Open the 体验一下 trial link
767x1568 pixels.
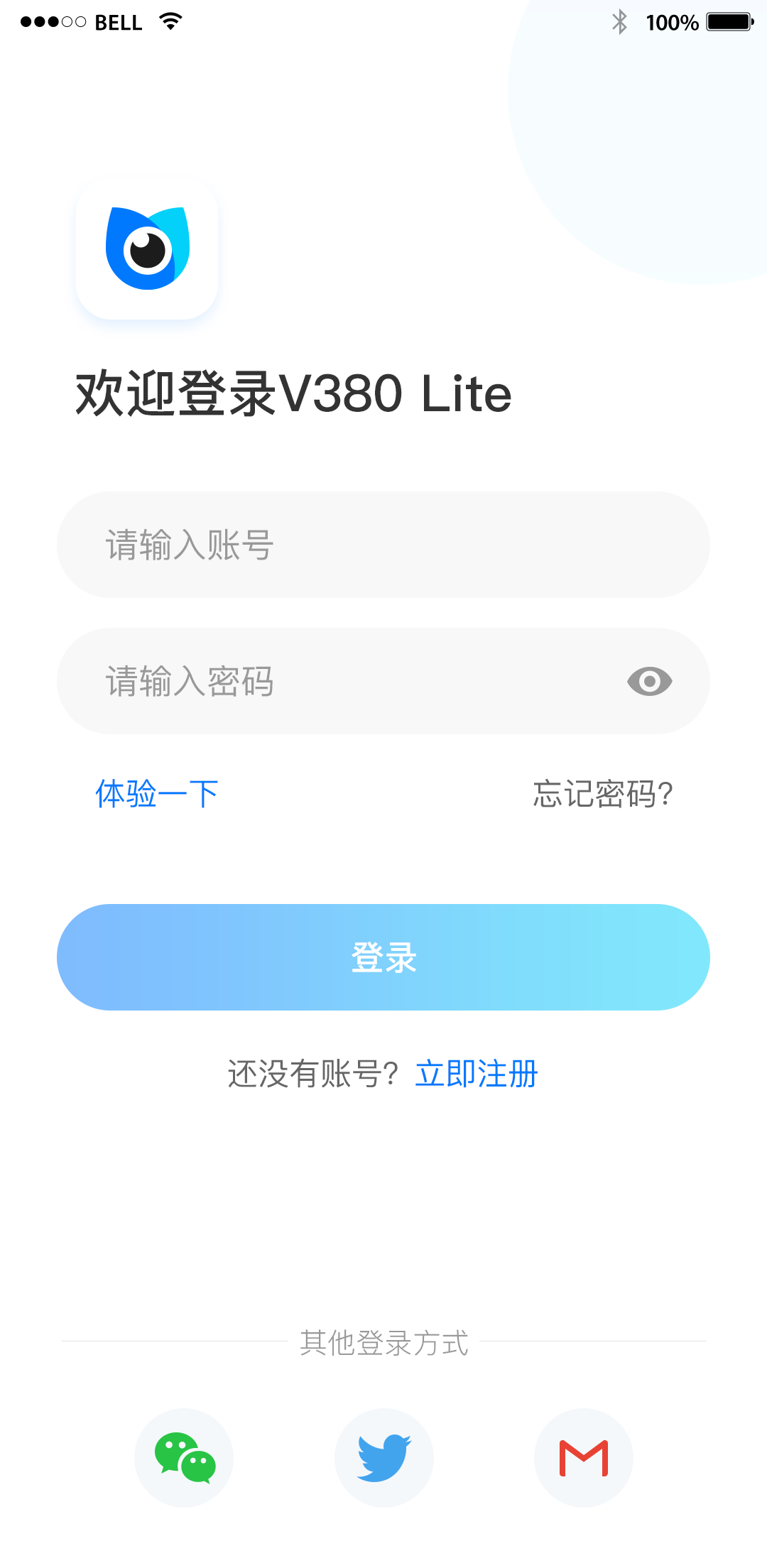[x=157, y=794]
